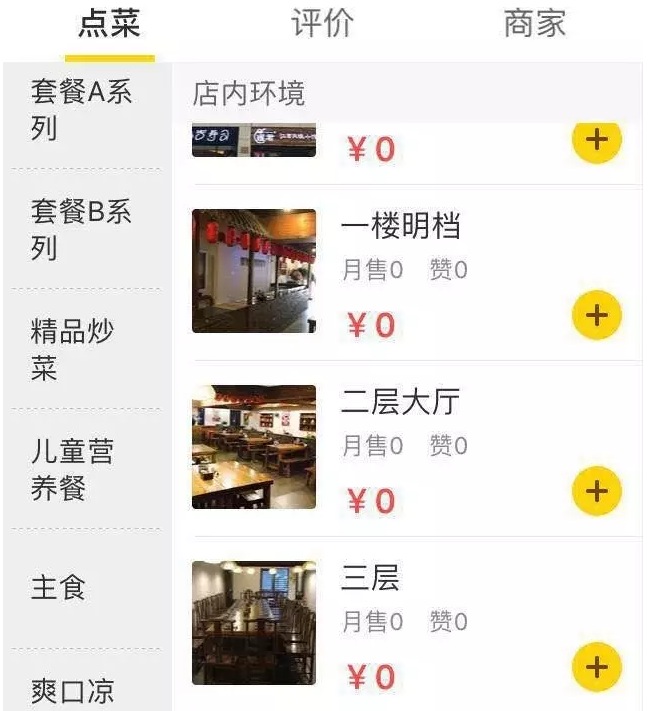This screenshot has height=711, width=663.
Task: Add 二层大厅 with the plus button
Action: point(596,491)
